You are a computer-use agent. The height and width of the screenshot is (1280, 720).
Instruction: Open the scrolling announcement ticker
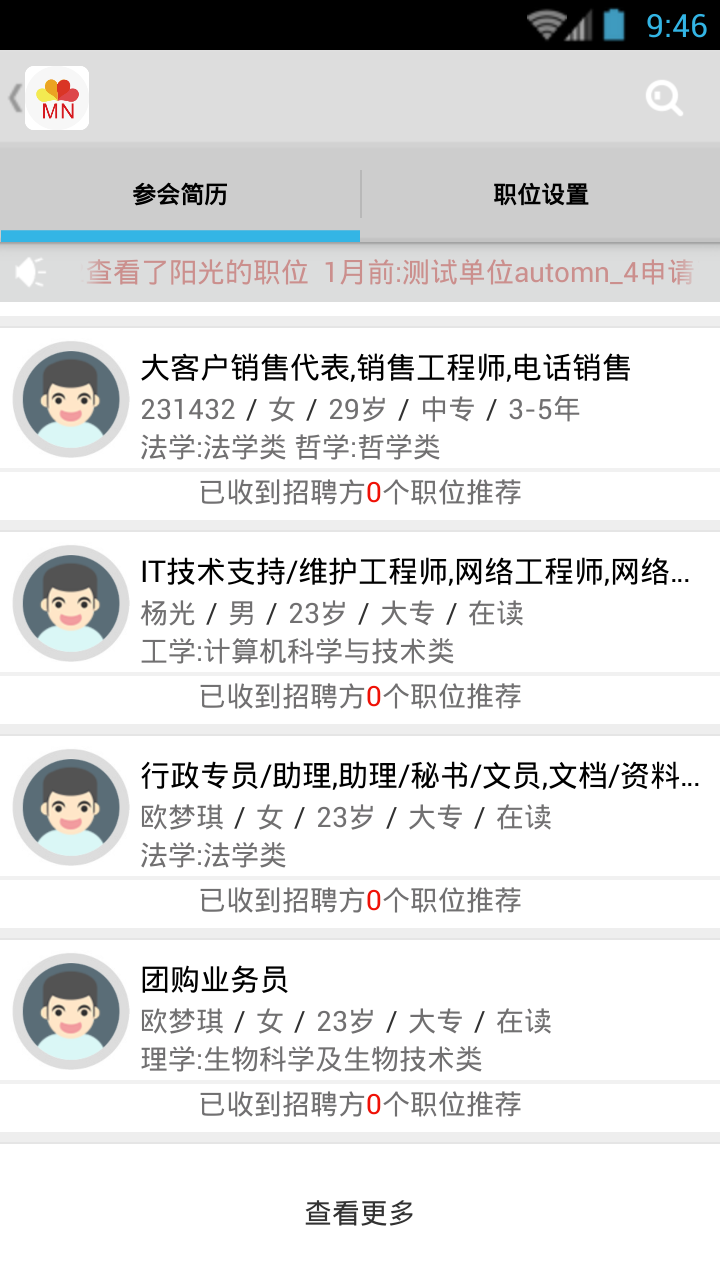point(388,272)
